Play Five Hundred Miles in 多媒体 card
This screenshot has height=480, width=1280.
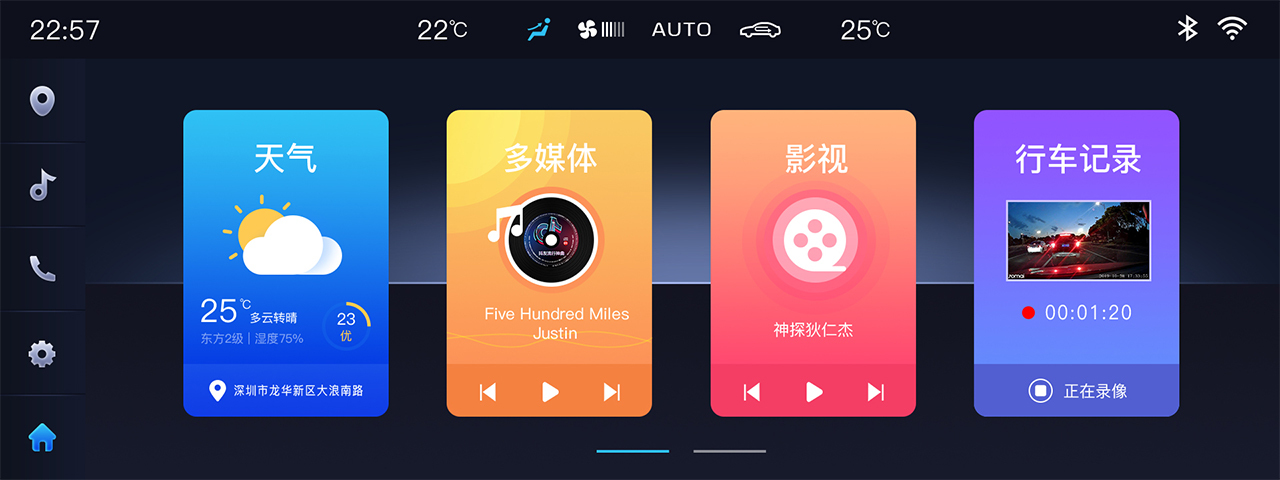(x=550, y=392)
